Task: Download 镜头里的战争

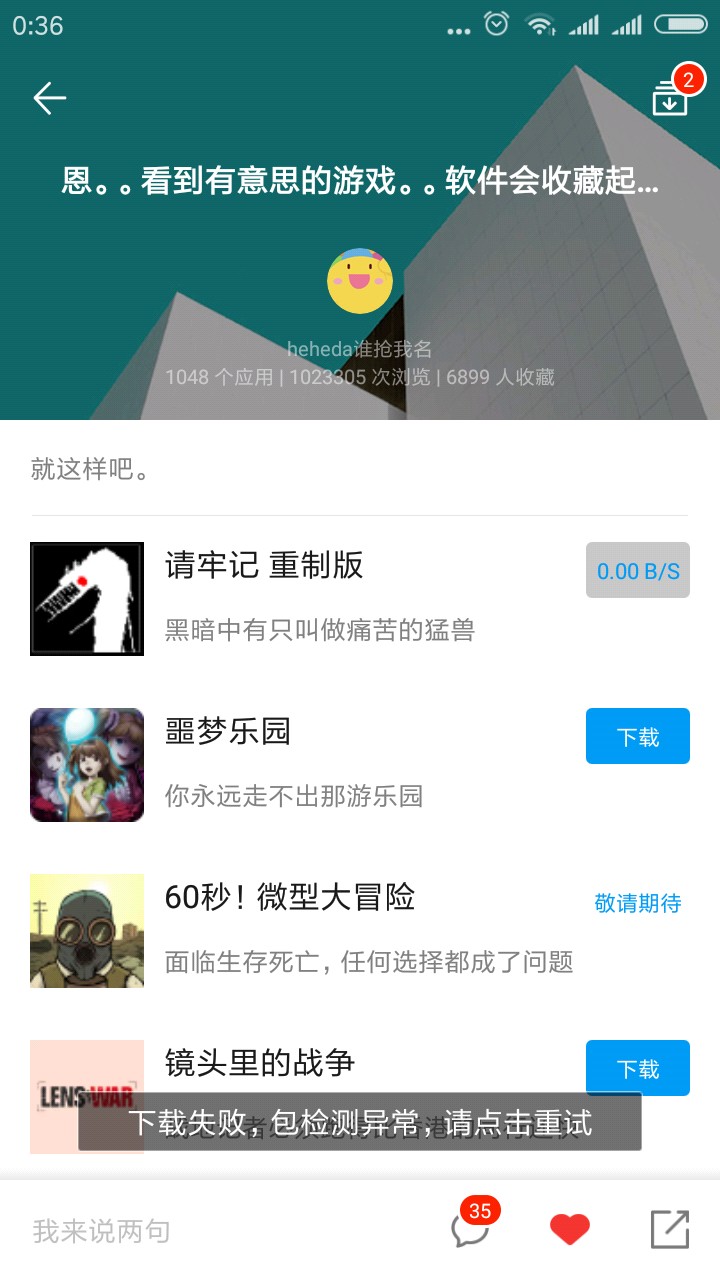Action: pos(638,1068)
